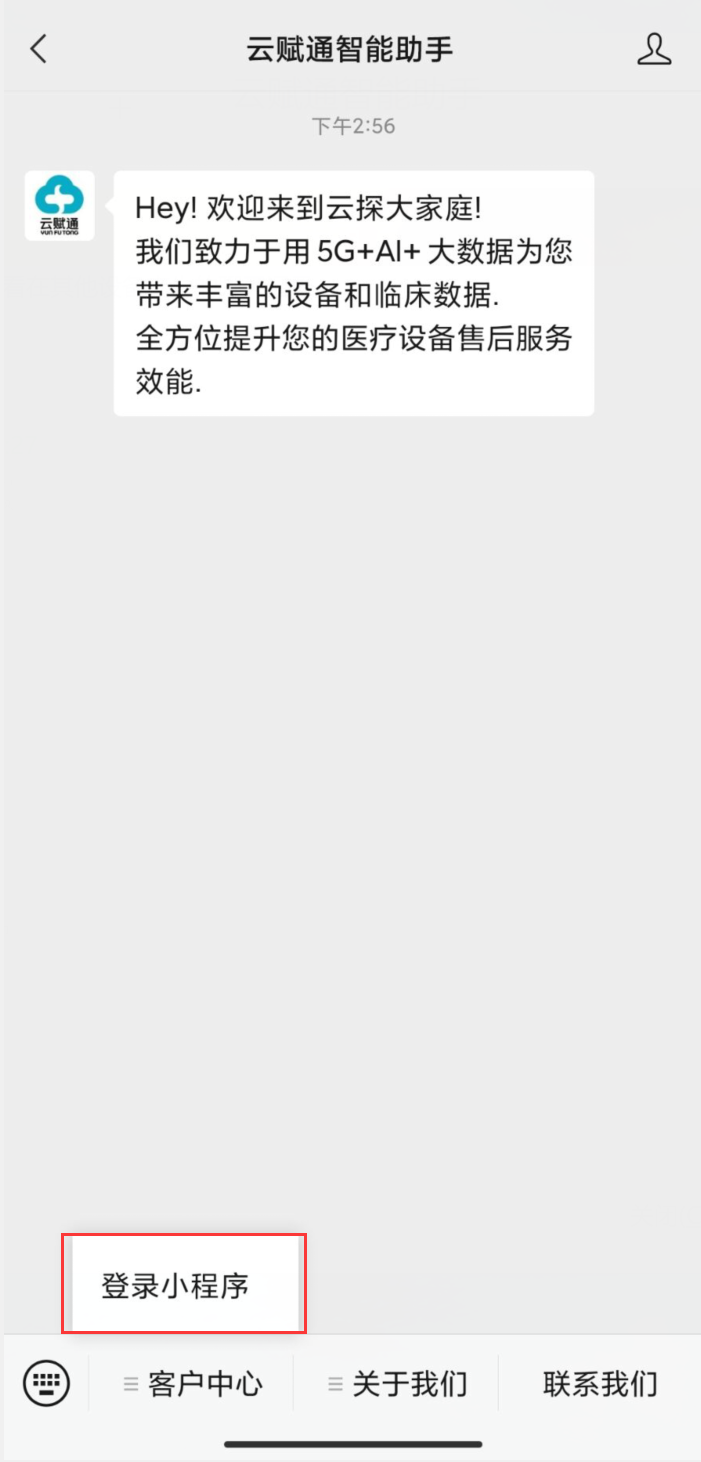Select 登录小程序 from the popup menu
This screenshot has height=1462, width=701.
pyautogui.click(x=176, y=1286)
